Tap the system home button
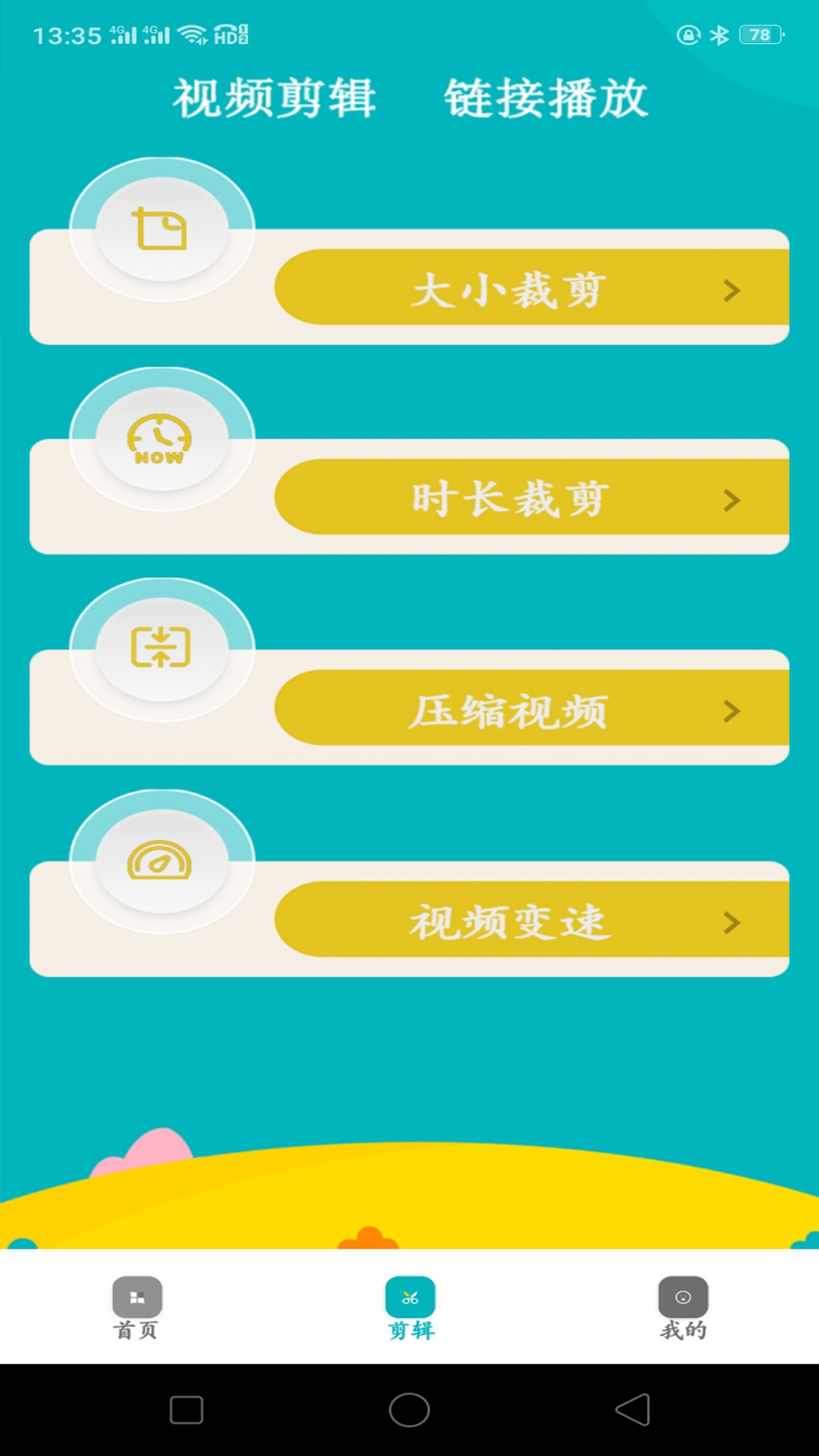Screen dimensions: 819x1456 [x=409, y=1410]
